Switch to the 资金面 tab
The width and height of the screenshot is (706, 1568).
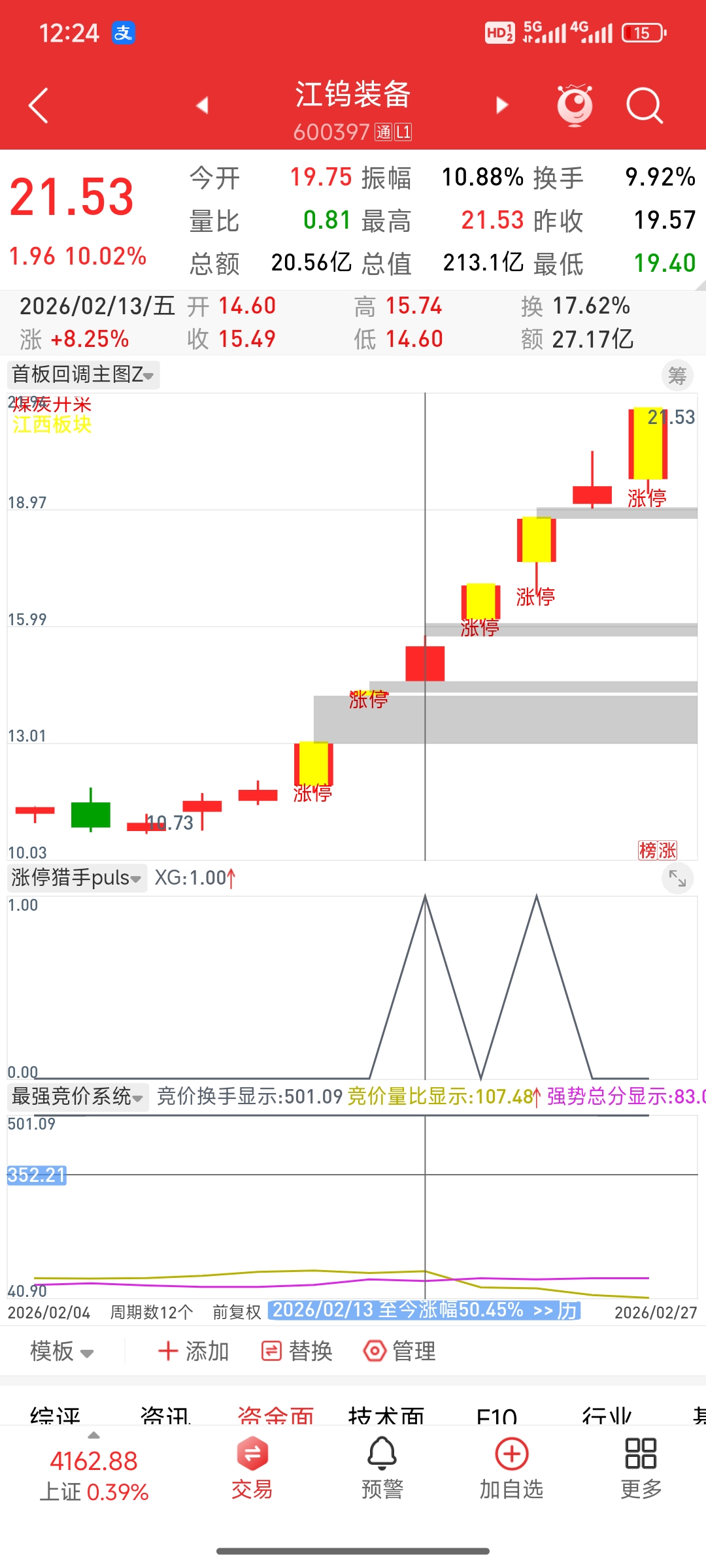(x=276, y=1415)
